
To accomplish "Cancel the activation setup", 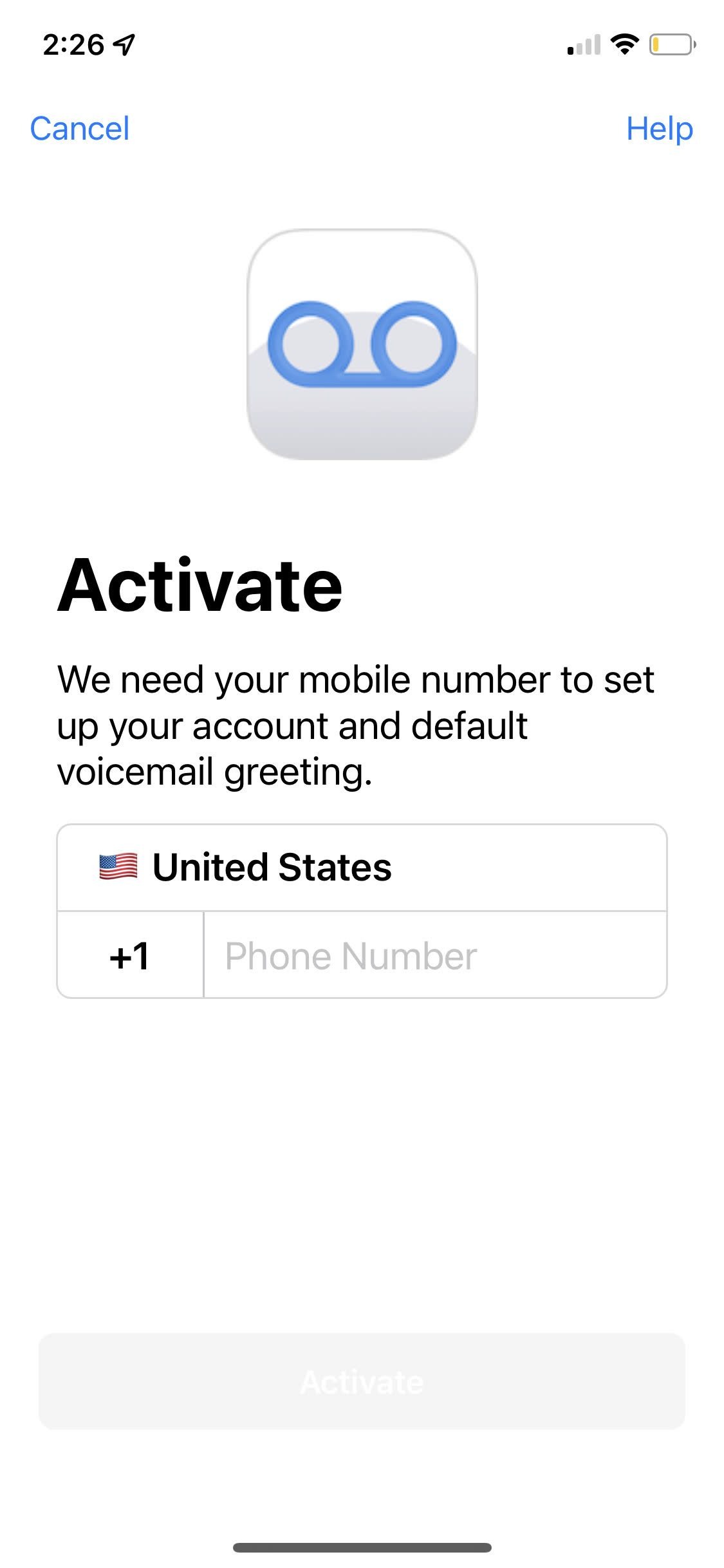I will pos(80,129).
